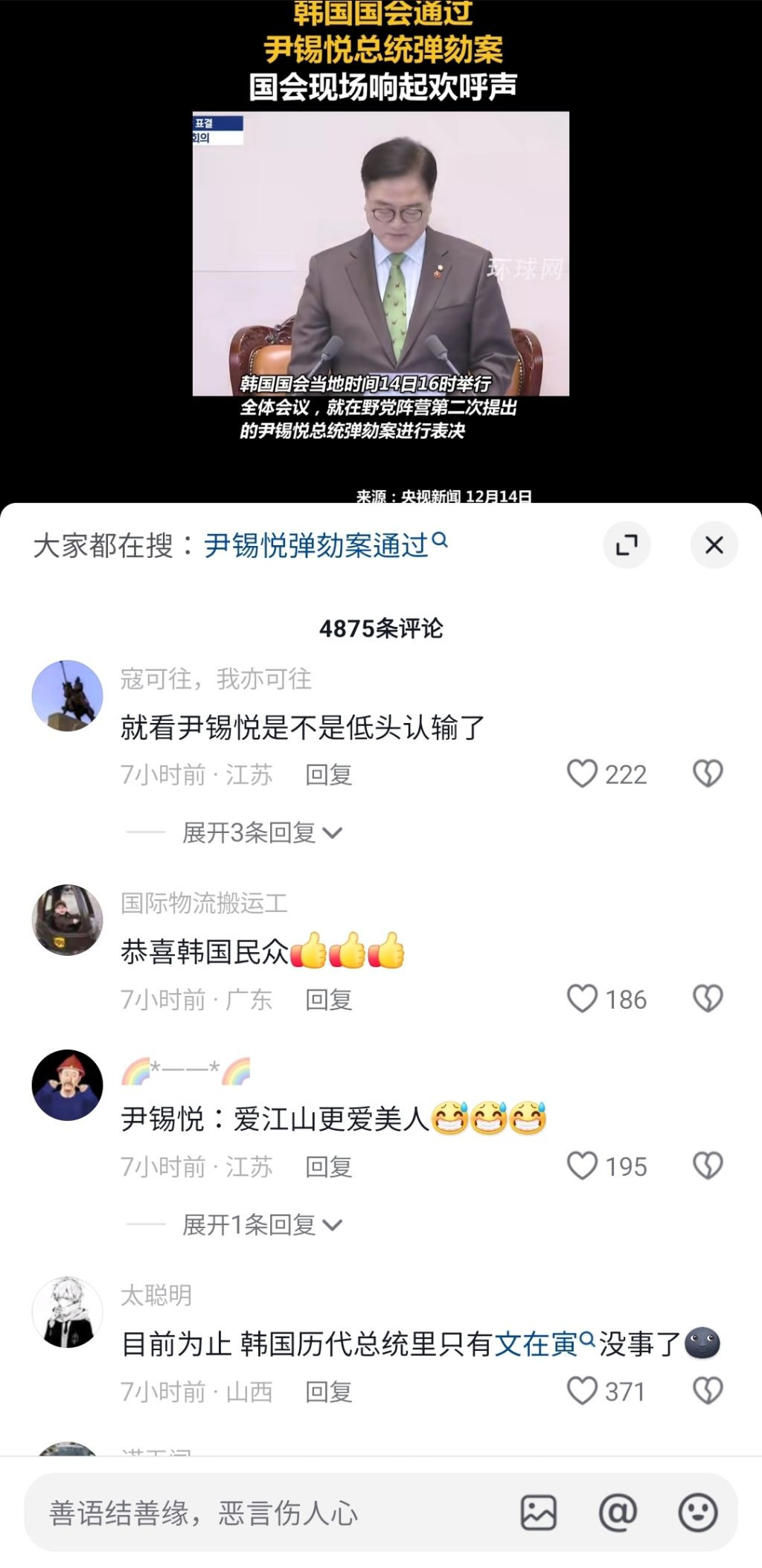
Task: Open the emoji picker
Action: pyautogui.click(x=698, y=1513)
